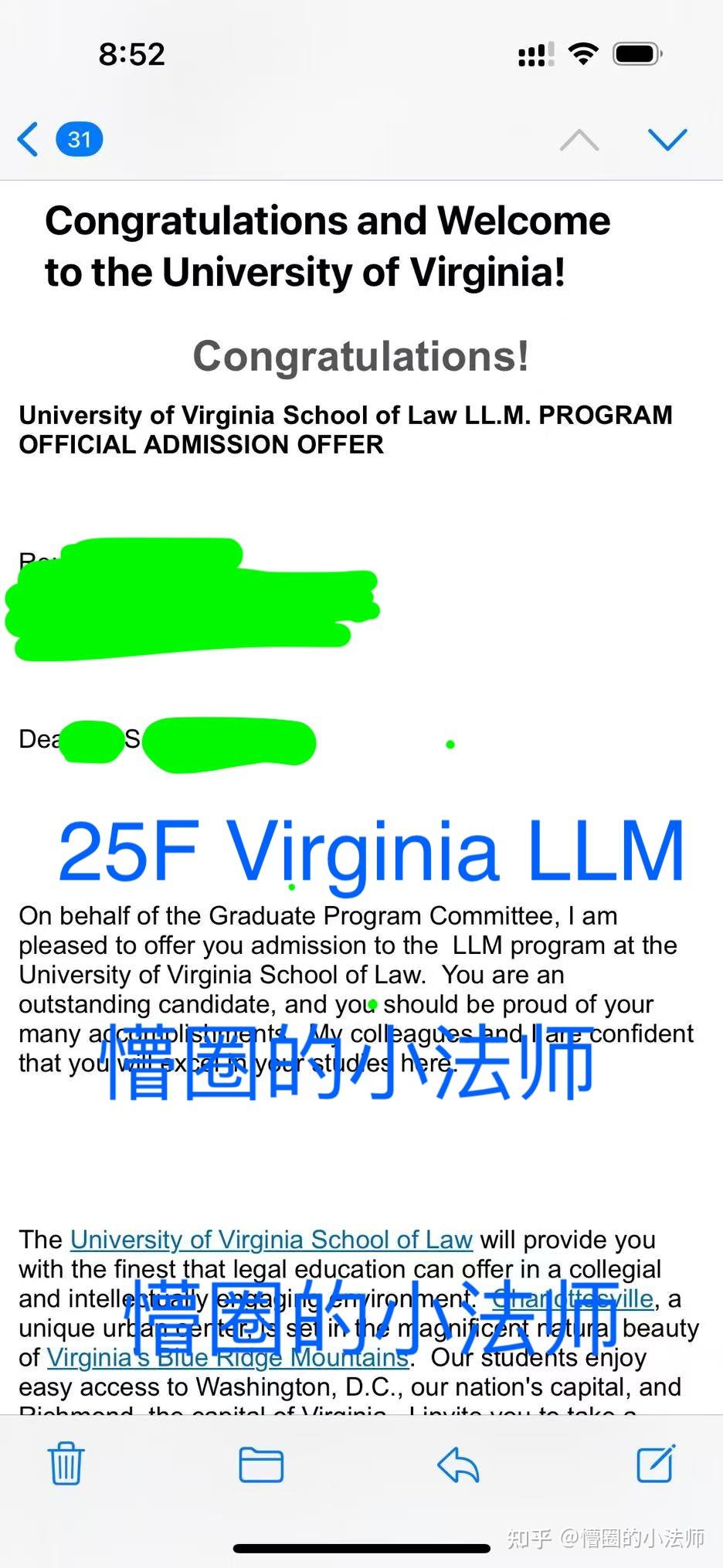Tap the admission offer title text
Image resolution: width=723 pixels, height=1568 pixels.
(345, 429)
